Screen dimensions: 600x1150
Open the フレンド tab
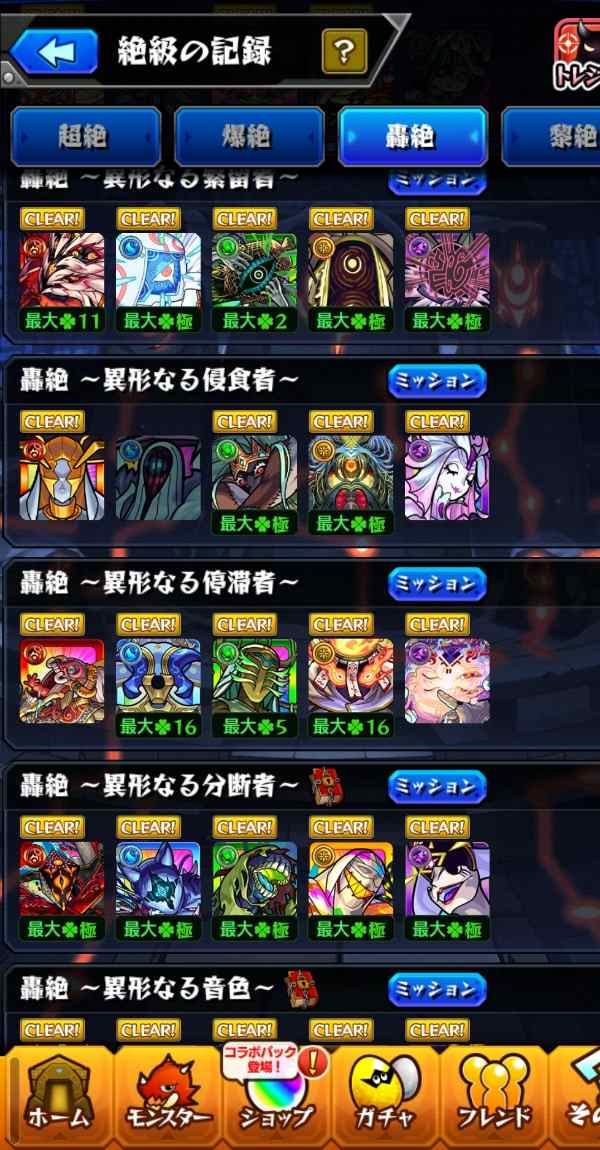point(494,1098)
